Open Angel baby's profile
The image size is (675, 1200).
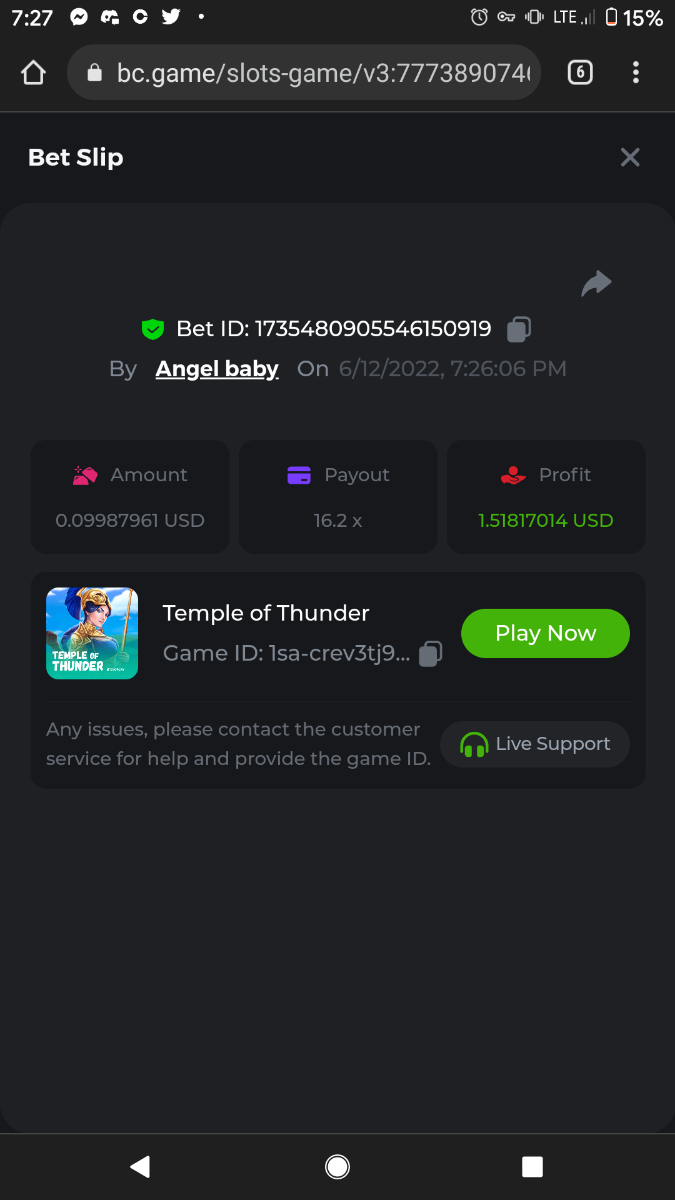click(217, 369)
